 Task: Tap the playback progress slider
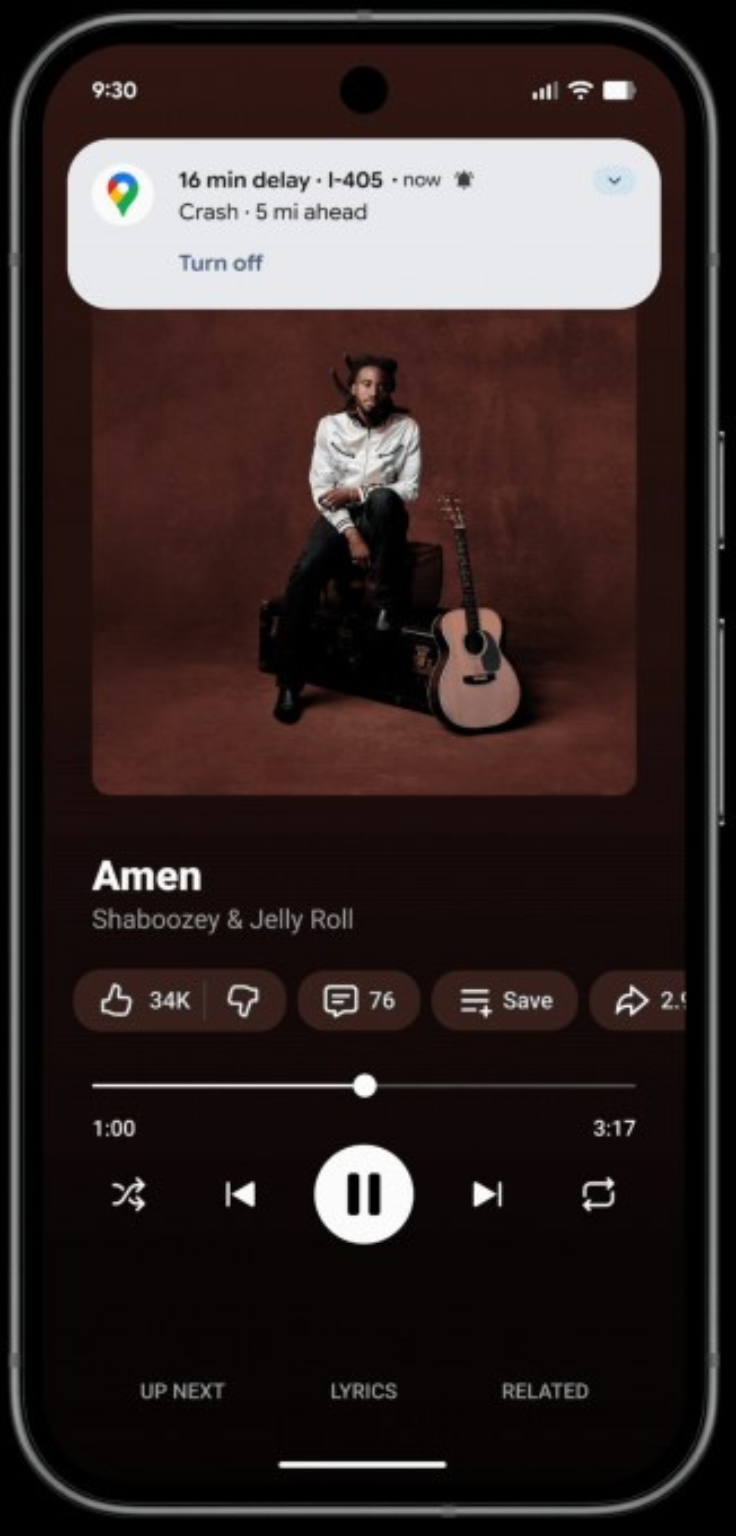tap(365, 1086)
